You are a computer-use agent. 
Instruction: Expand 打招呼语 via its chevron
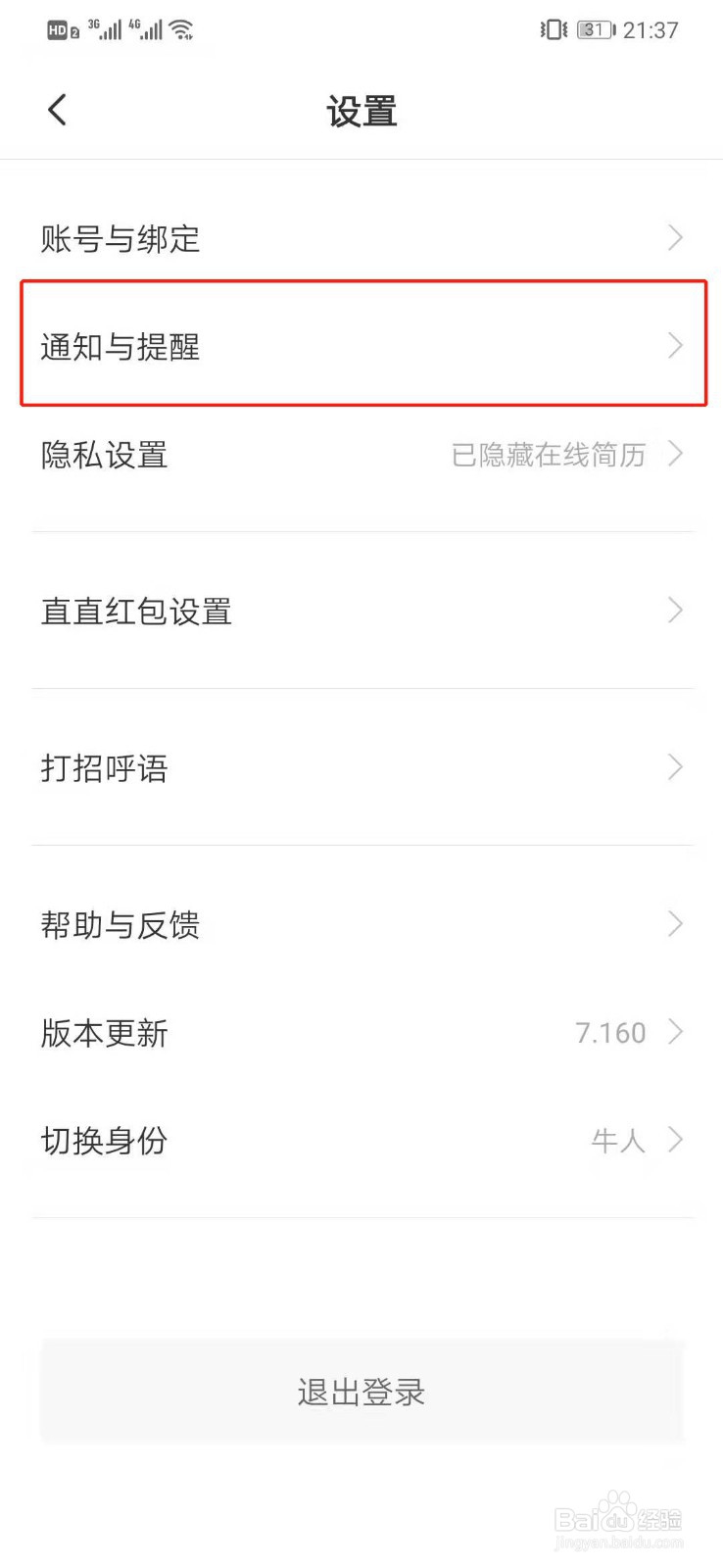[x=675, y=768]
